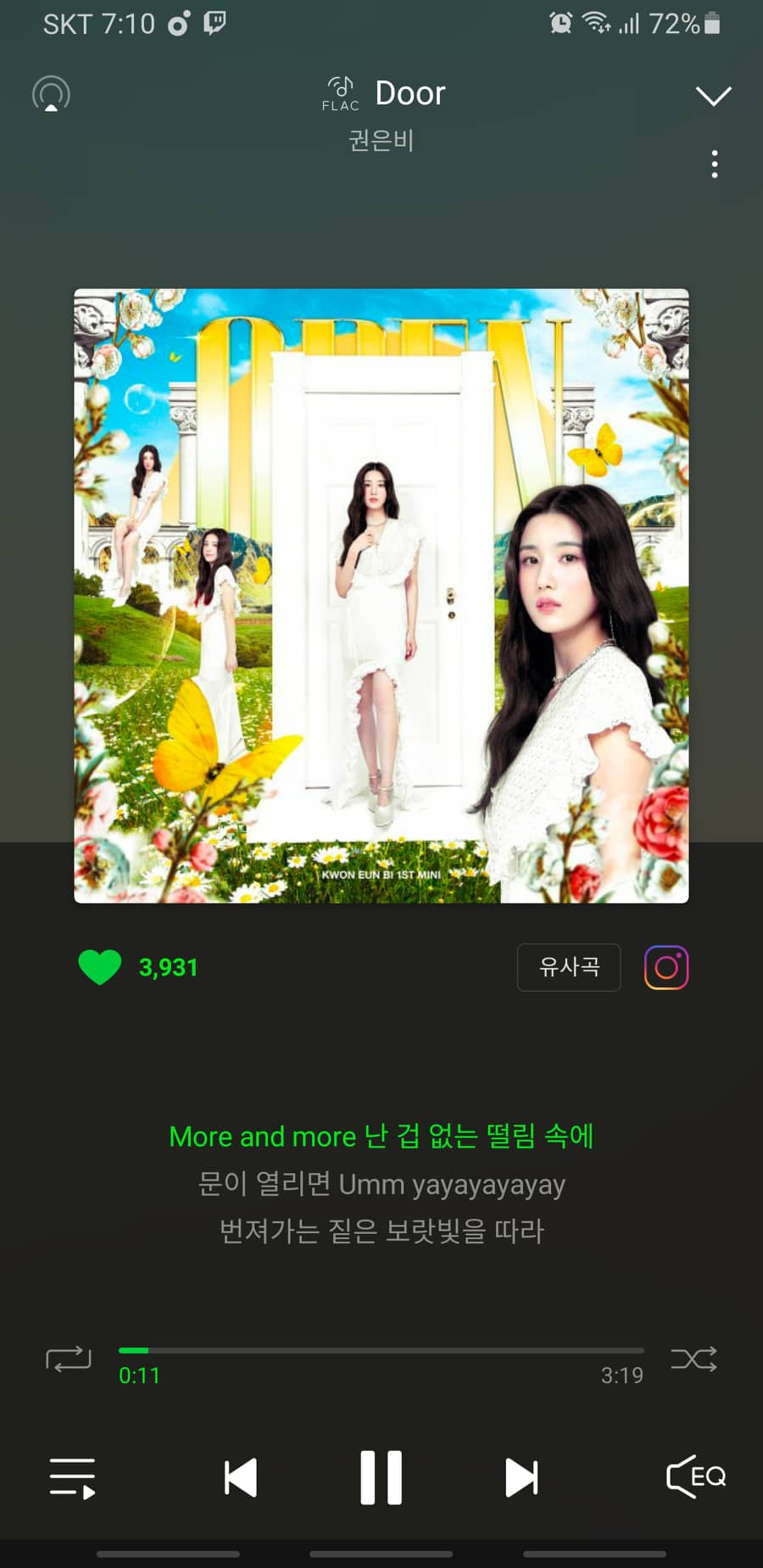Viewport: 763px width, 1568px height.
Task: Collapse the player with the down chevron
Action: click(713, 95)
